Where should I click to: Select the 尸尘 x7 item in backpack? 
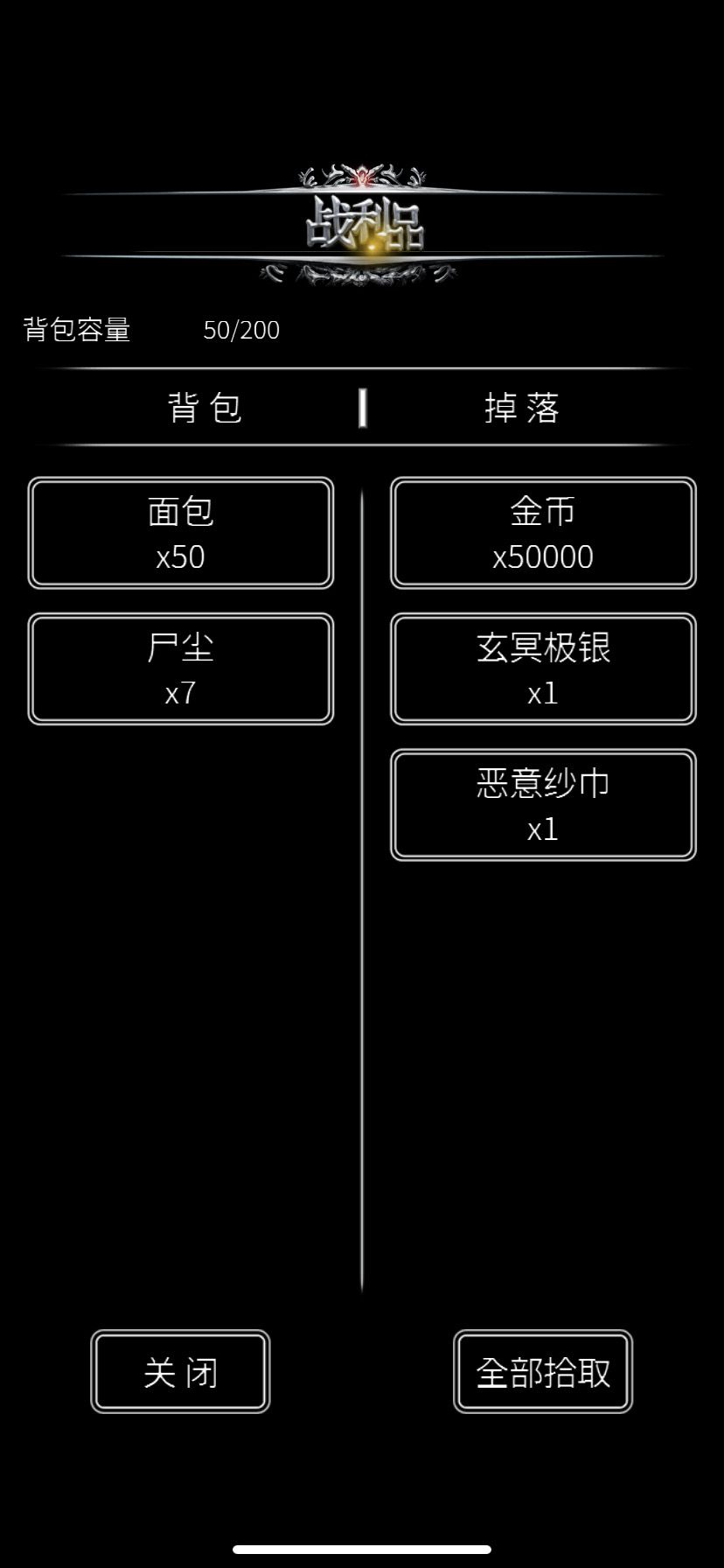point(180,668)
